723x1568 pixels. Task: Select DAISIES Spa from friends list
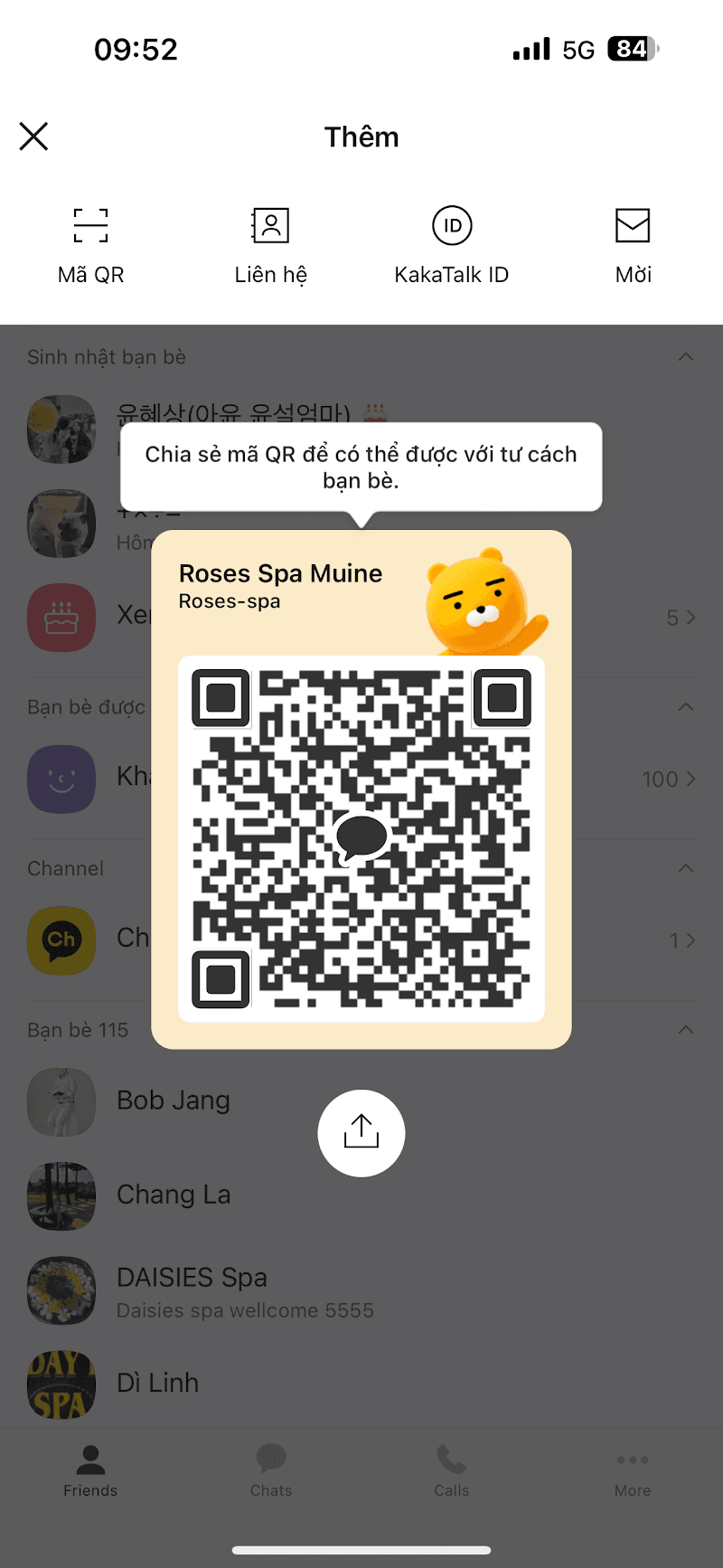pyautogui.click(x=192, y=1277)
